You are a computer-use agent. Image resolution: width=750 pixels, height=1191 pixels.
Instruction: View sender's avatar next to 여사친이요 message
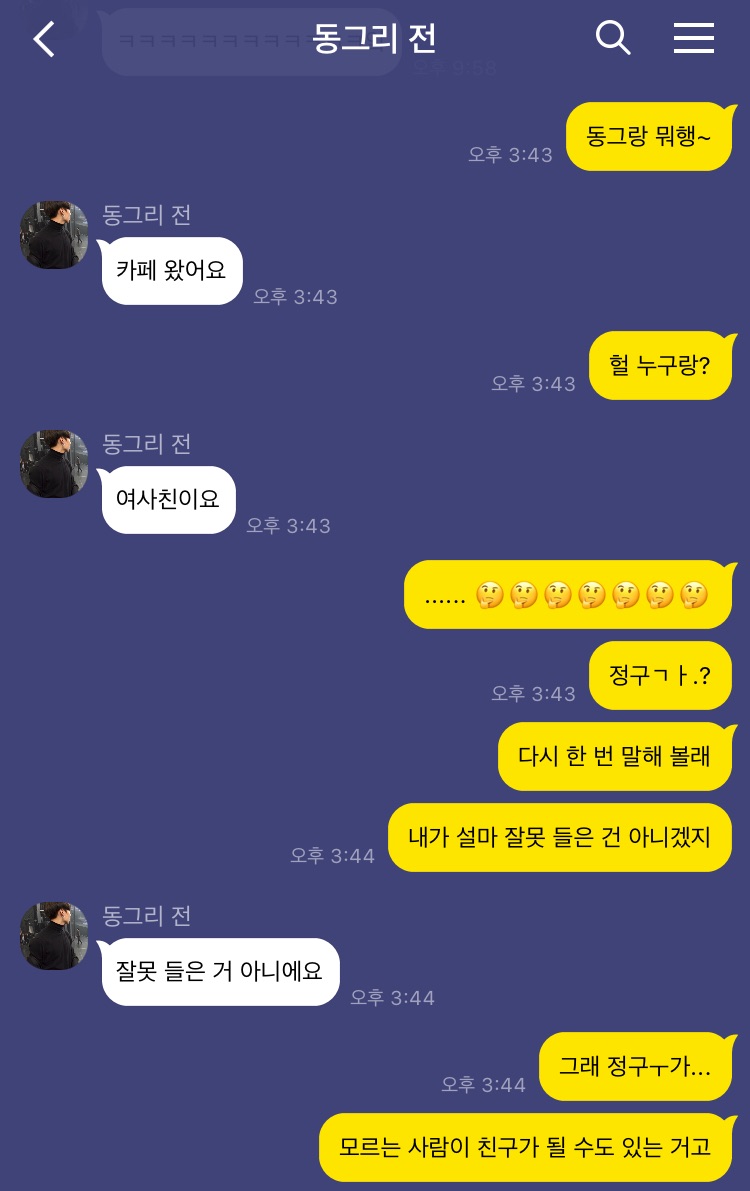click(x=54, y=464)
